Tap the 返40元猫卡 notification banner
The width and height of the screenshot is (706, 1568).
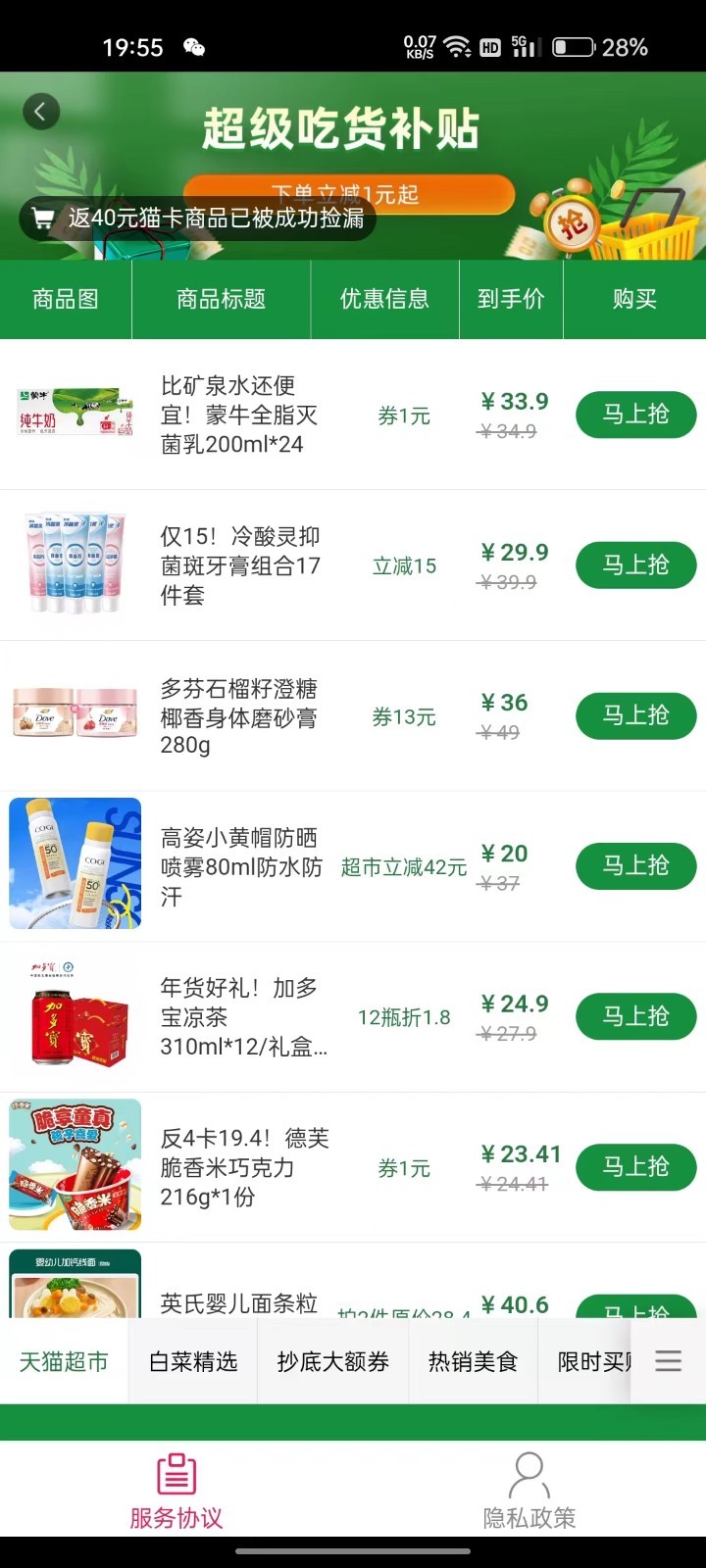click(x=199, y=218)
